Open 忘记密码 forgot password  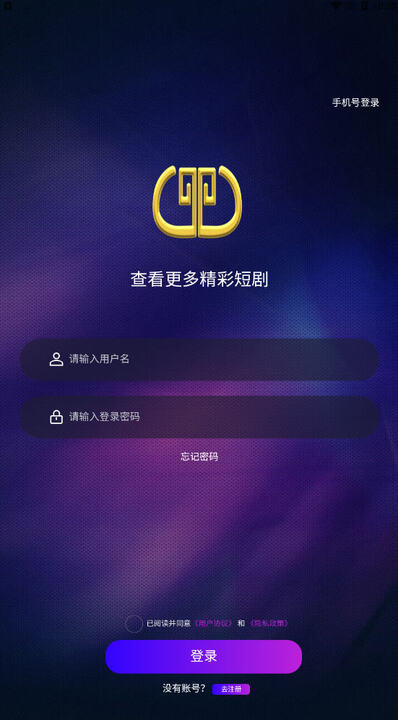pos(199,456)
